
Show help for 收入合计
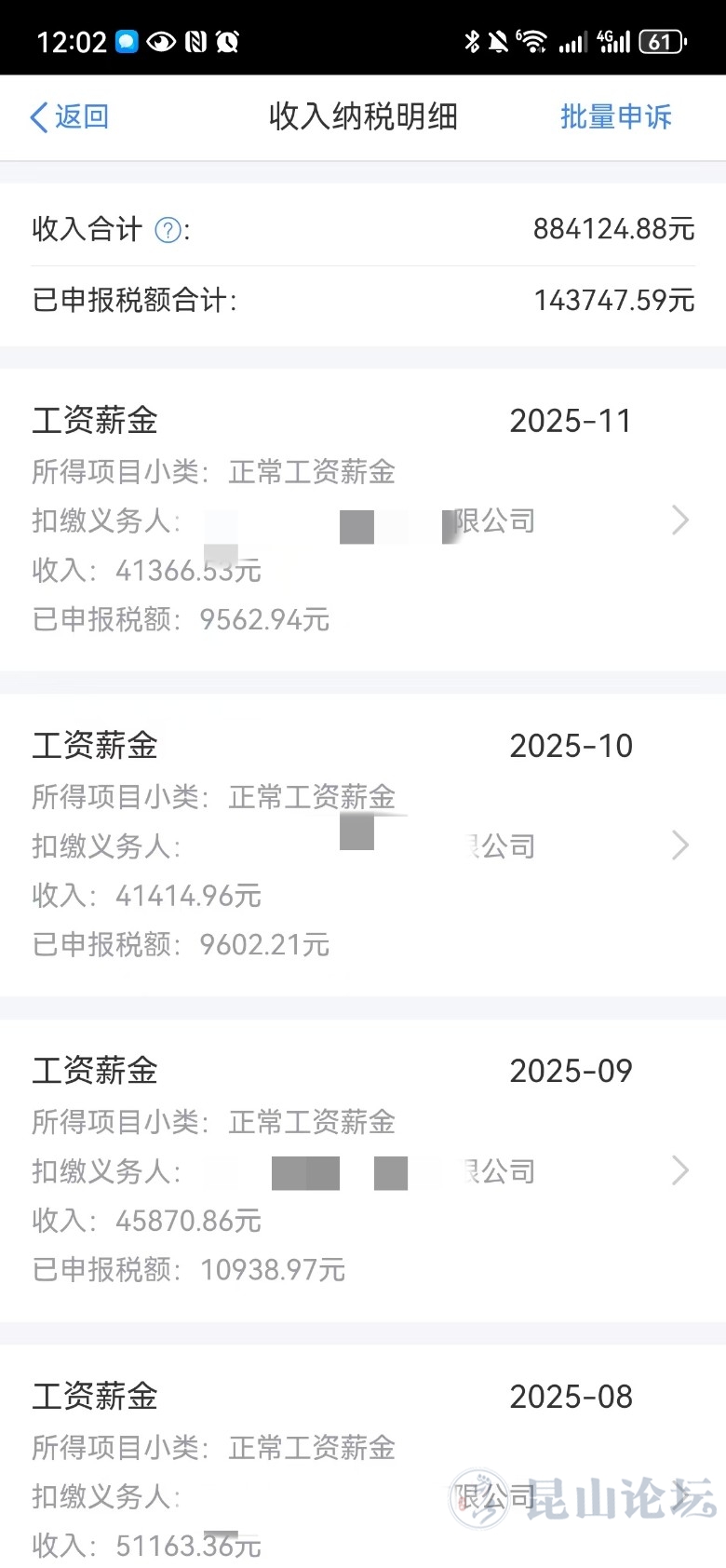pos(168,230)
